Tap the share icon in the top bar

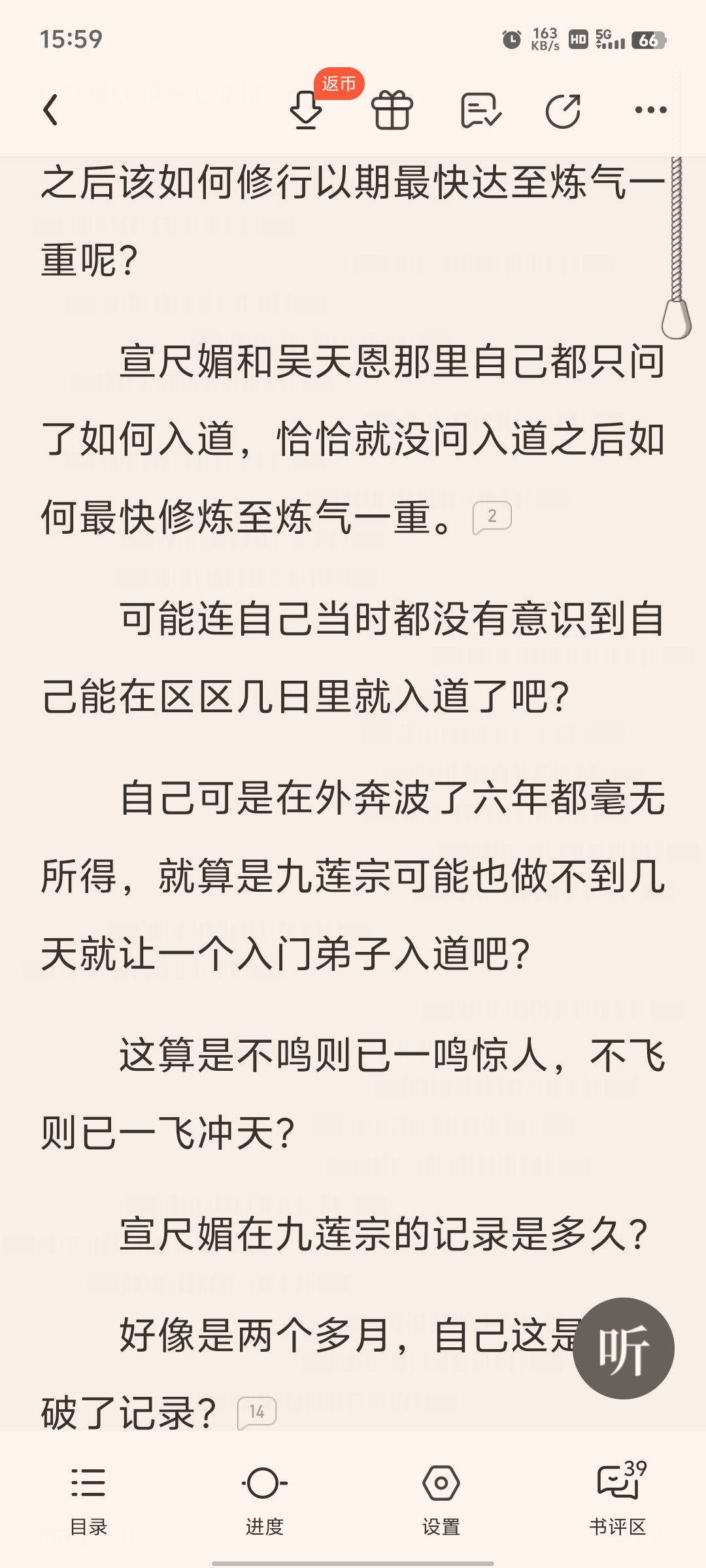[563, 110]
